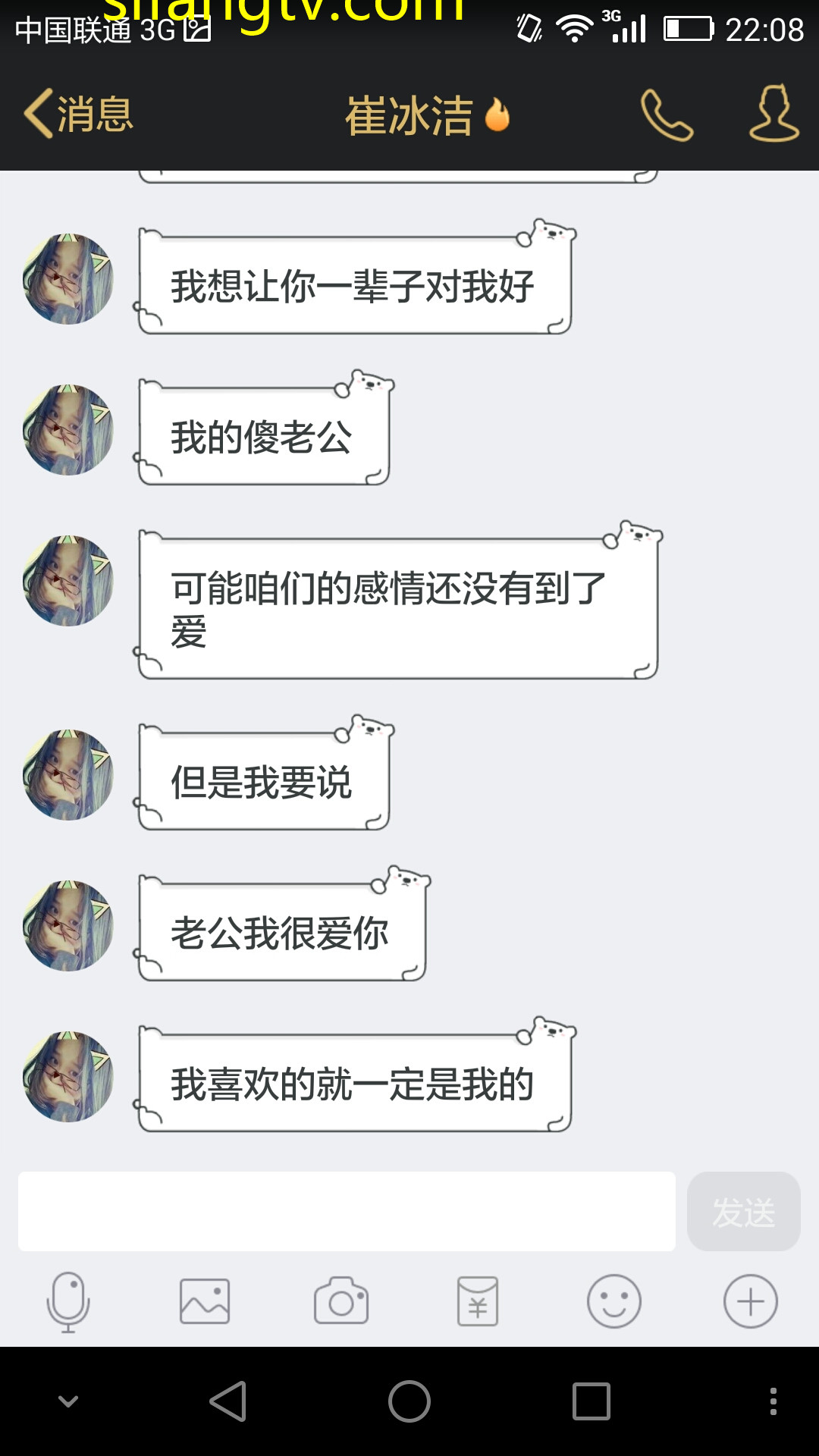Tap the 发送 send button
The width and height of the screenshot is (819, 1456).
pos(743,1211)
